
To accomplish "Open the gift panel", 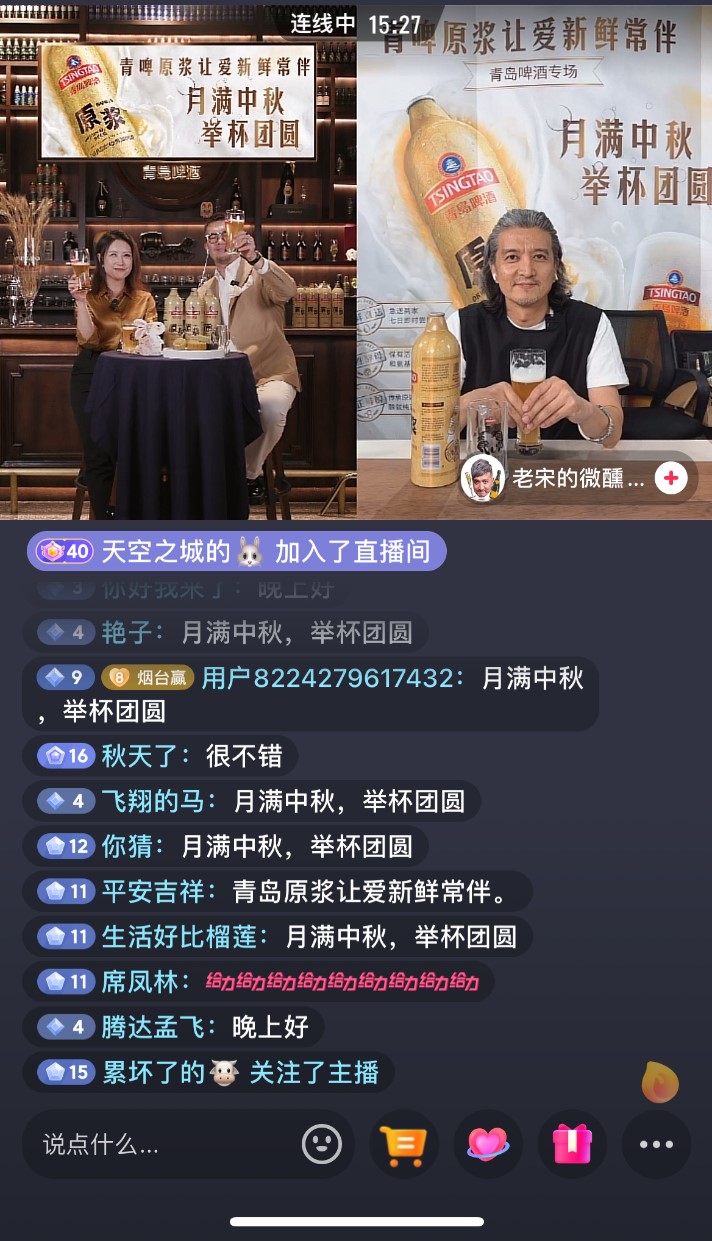I will coord(572,1144).
